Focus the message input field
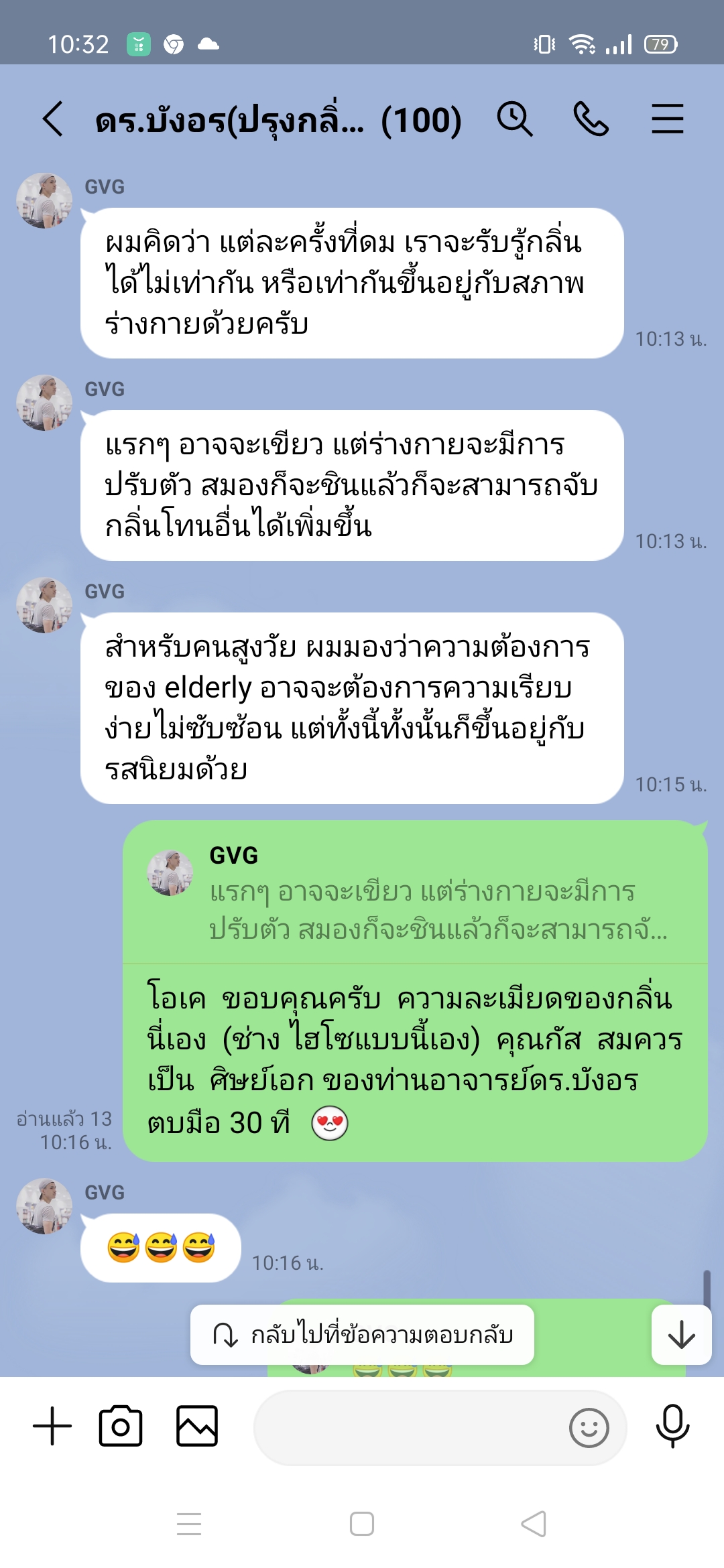The width and height of the screenshot is (724, 1568). coord(409,1427)
